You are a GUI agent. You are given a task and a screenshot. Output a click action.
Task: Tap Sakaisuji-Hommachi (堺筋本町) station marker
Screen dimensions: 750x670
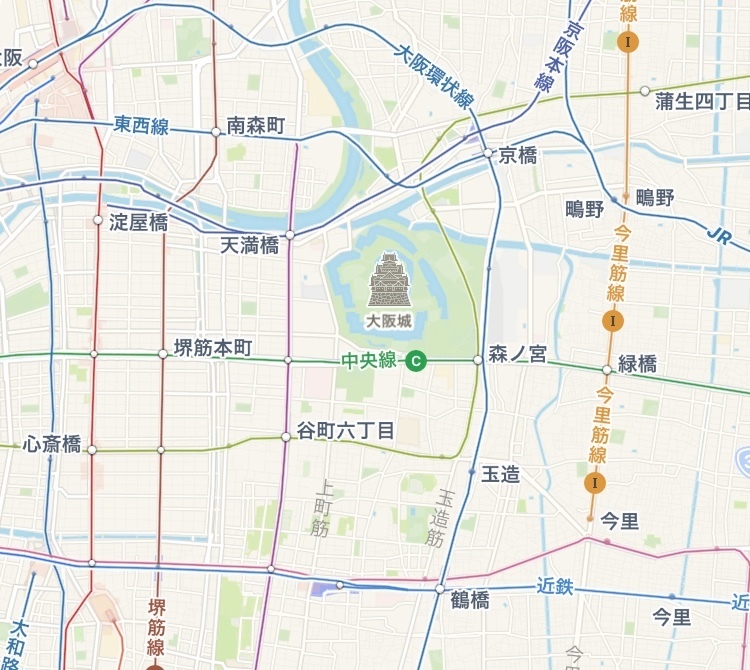pyautogui.click(x=163, y=353)
